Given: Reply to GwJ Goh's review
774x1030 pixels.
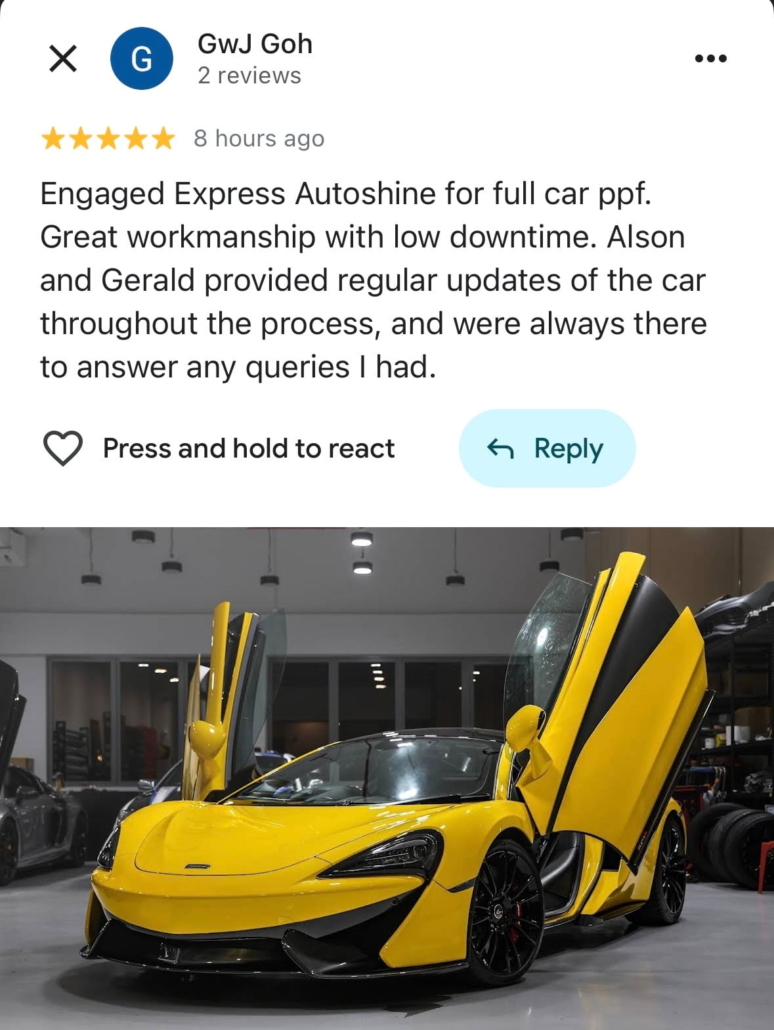Looking at the screenshot, I should (546, 448).
